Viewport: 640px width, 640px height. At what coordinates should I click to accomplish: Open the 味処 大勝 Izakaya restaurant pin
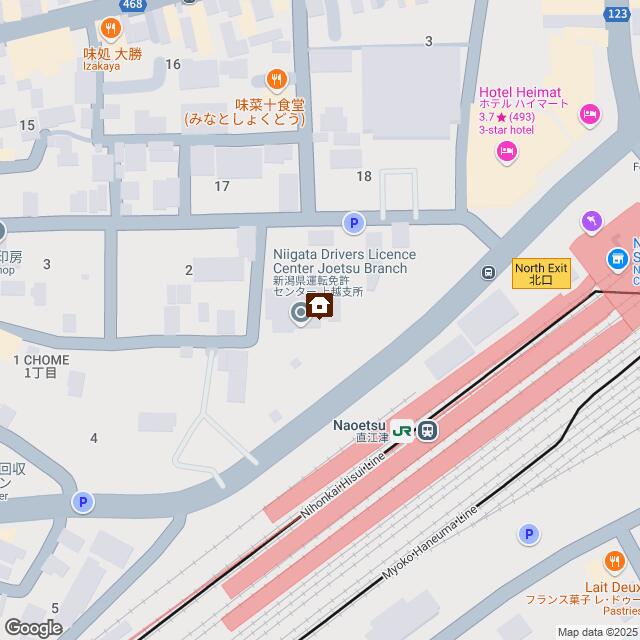110,29
